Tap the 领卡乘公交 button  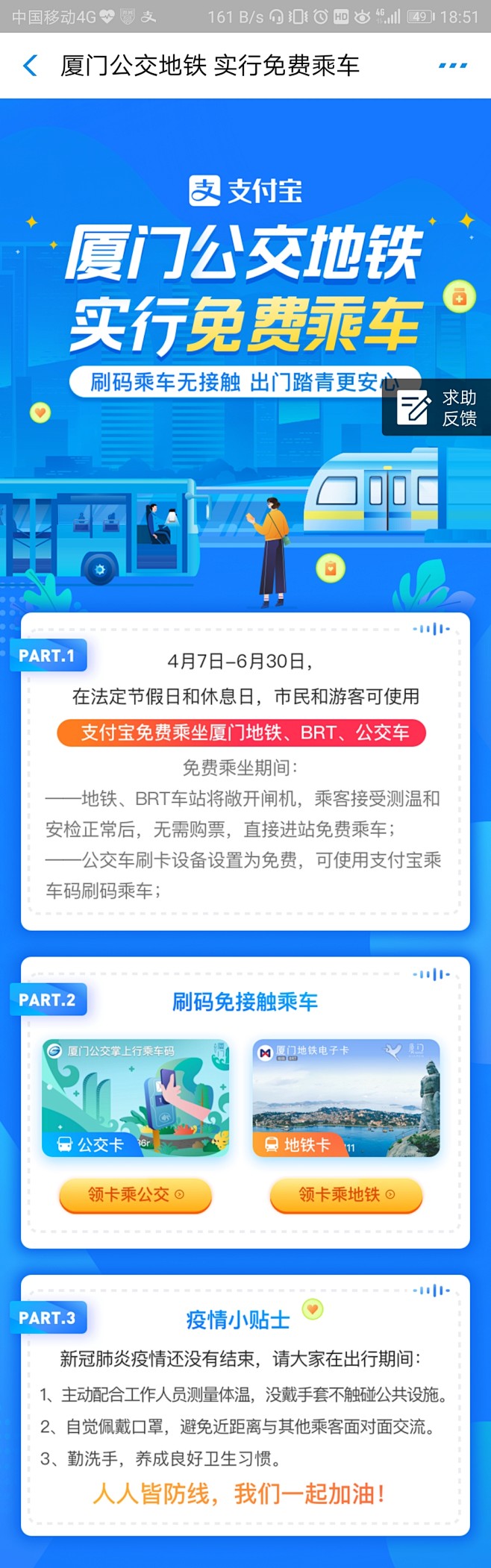pyautogui.click(x=136, y=1194)
